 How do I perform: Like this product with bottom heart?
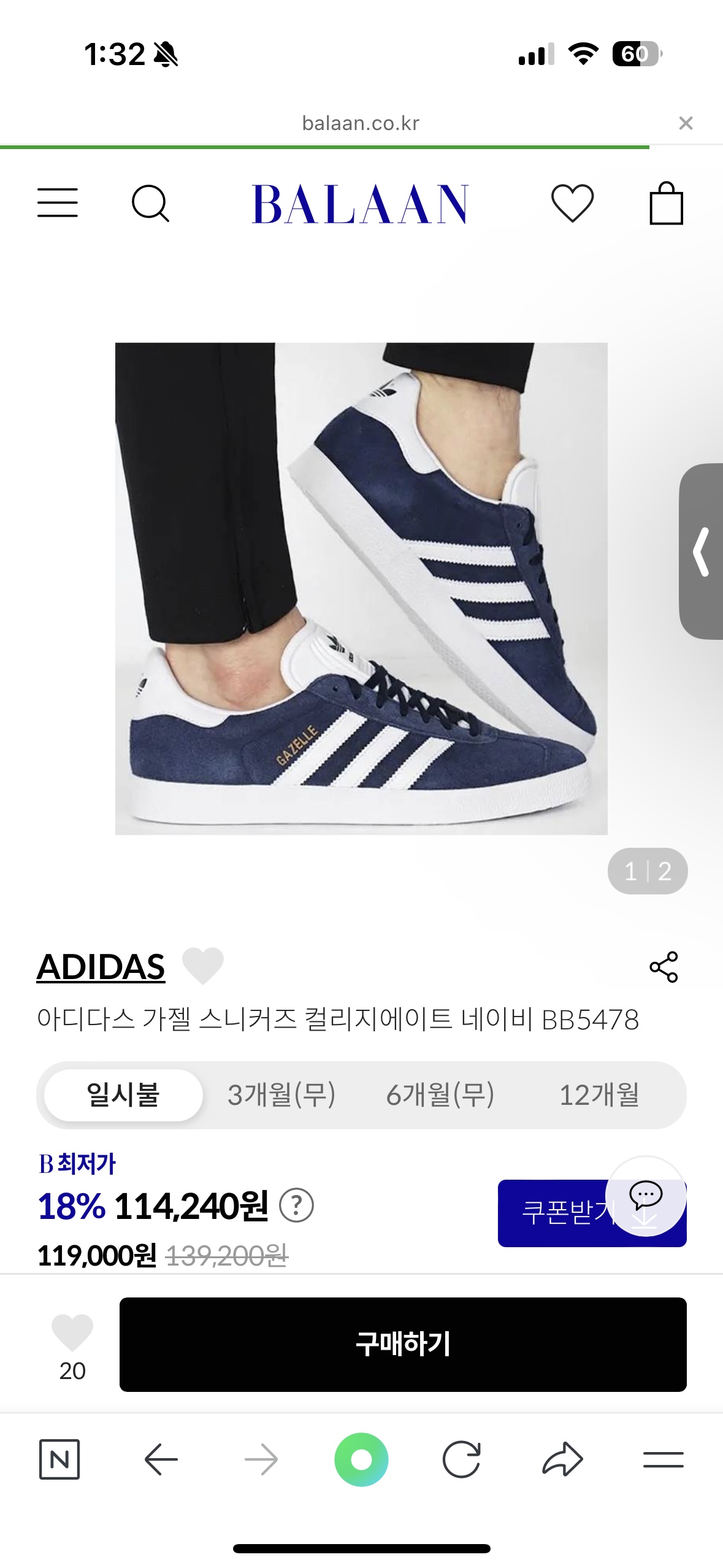[x=72, y=1333]
